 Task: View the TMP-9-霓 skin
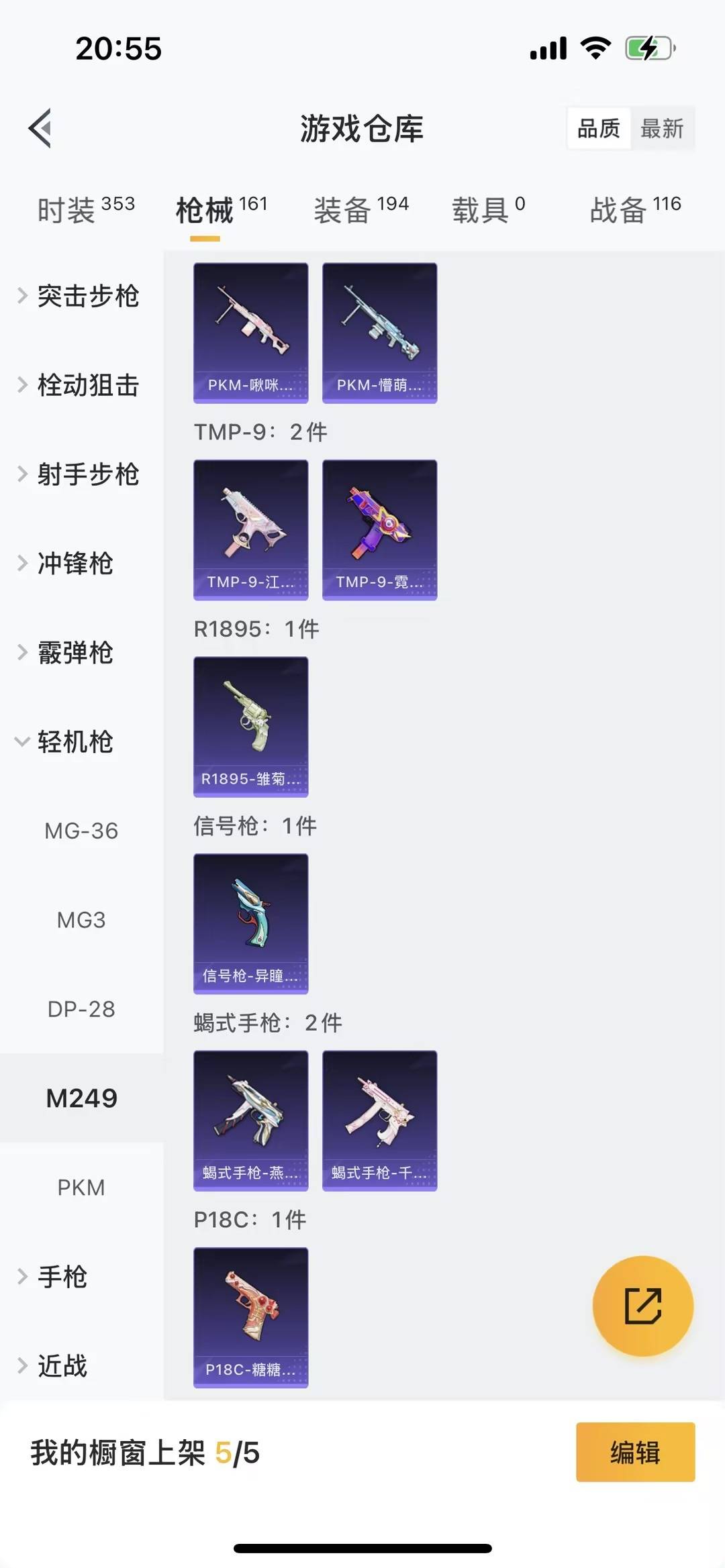tap(379, 530)
